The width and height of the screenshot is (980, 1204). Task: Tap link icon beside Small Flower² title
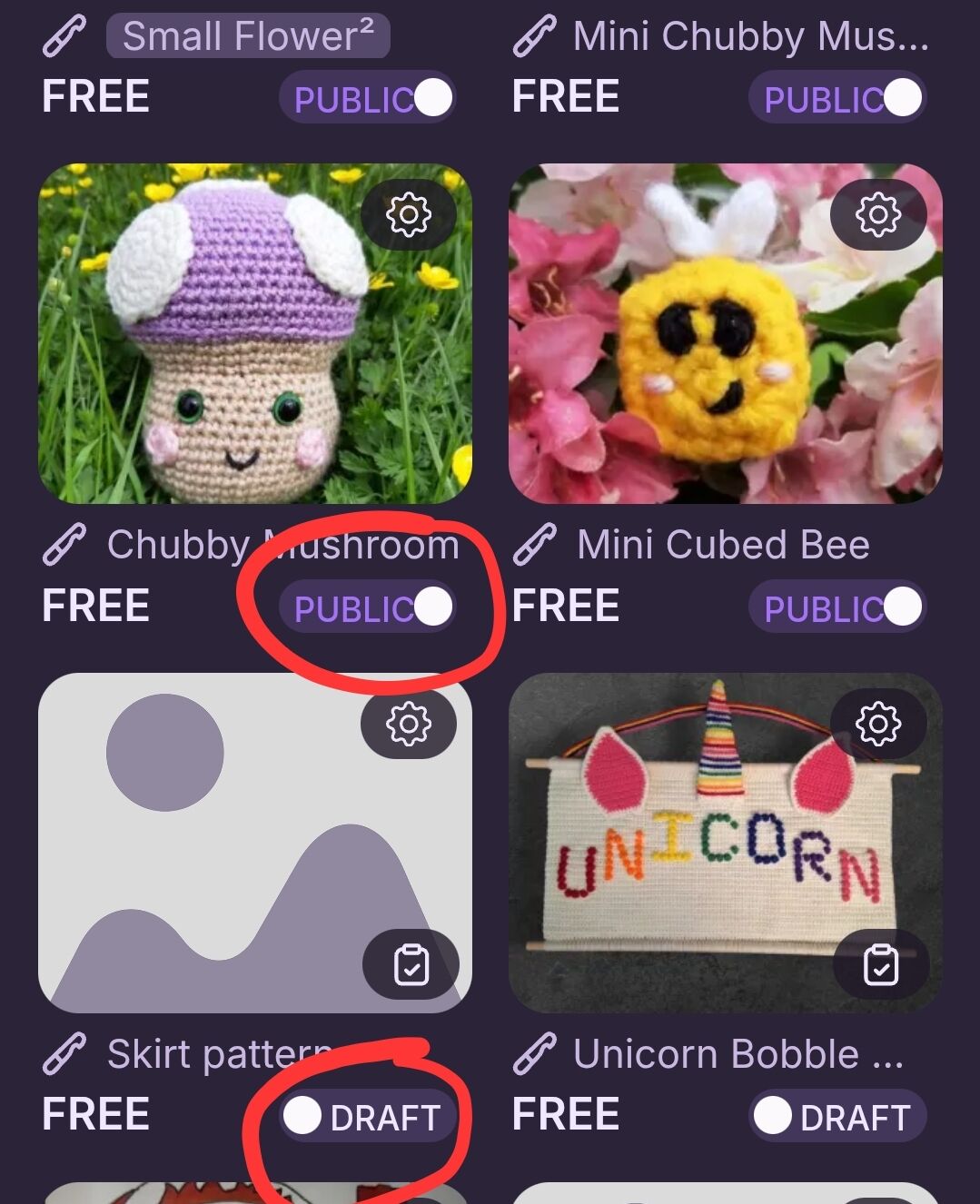point(64,36)
